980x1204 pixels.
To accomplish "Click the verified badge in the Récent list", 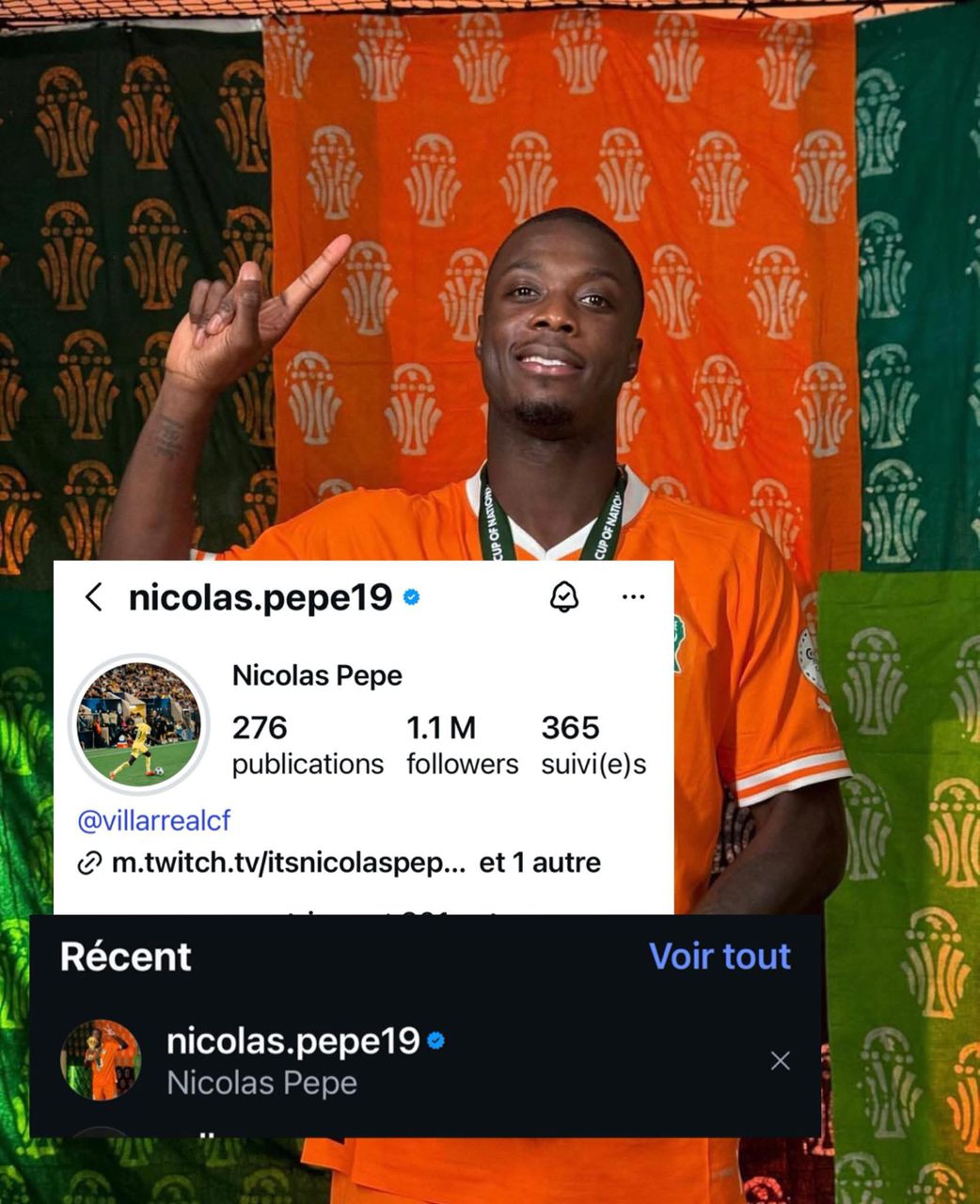I will 434,1041.
